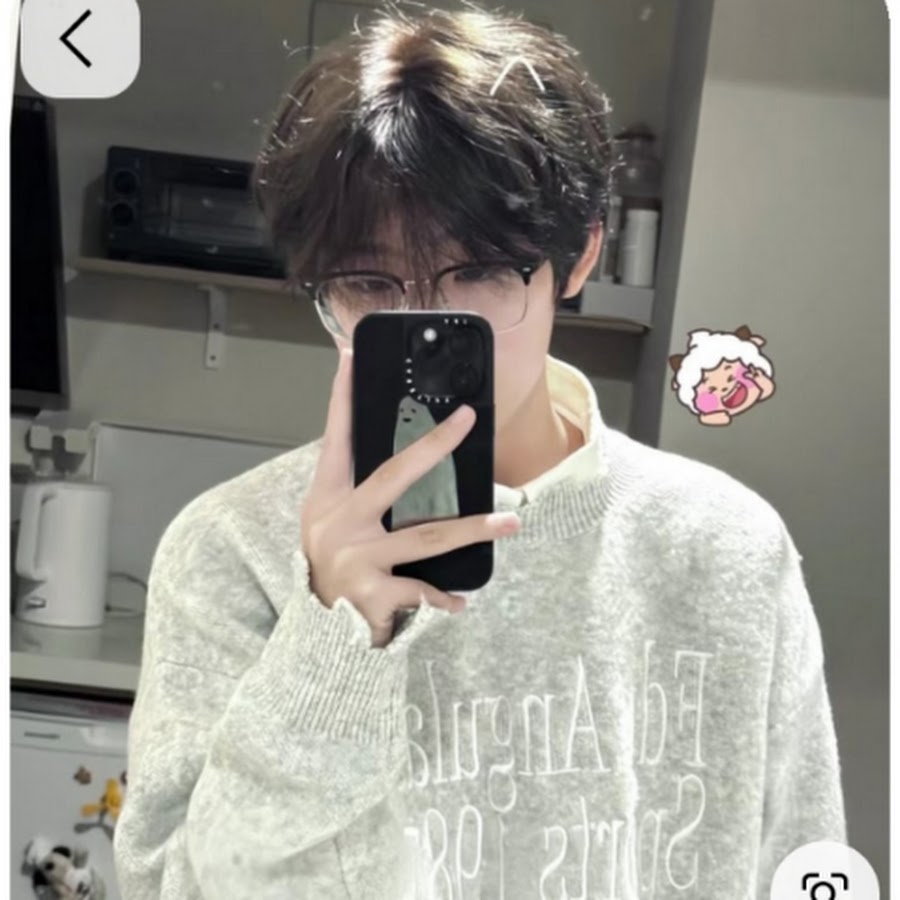Go back using the top-left arrow
Image resolution: width=900 pixels, height=900 pixels.
click(x=78, y=40)
